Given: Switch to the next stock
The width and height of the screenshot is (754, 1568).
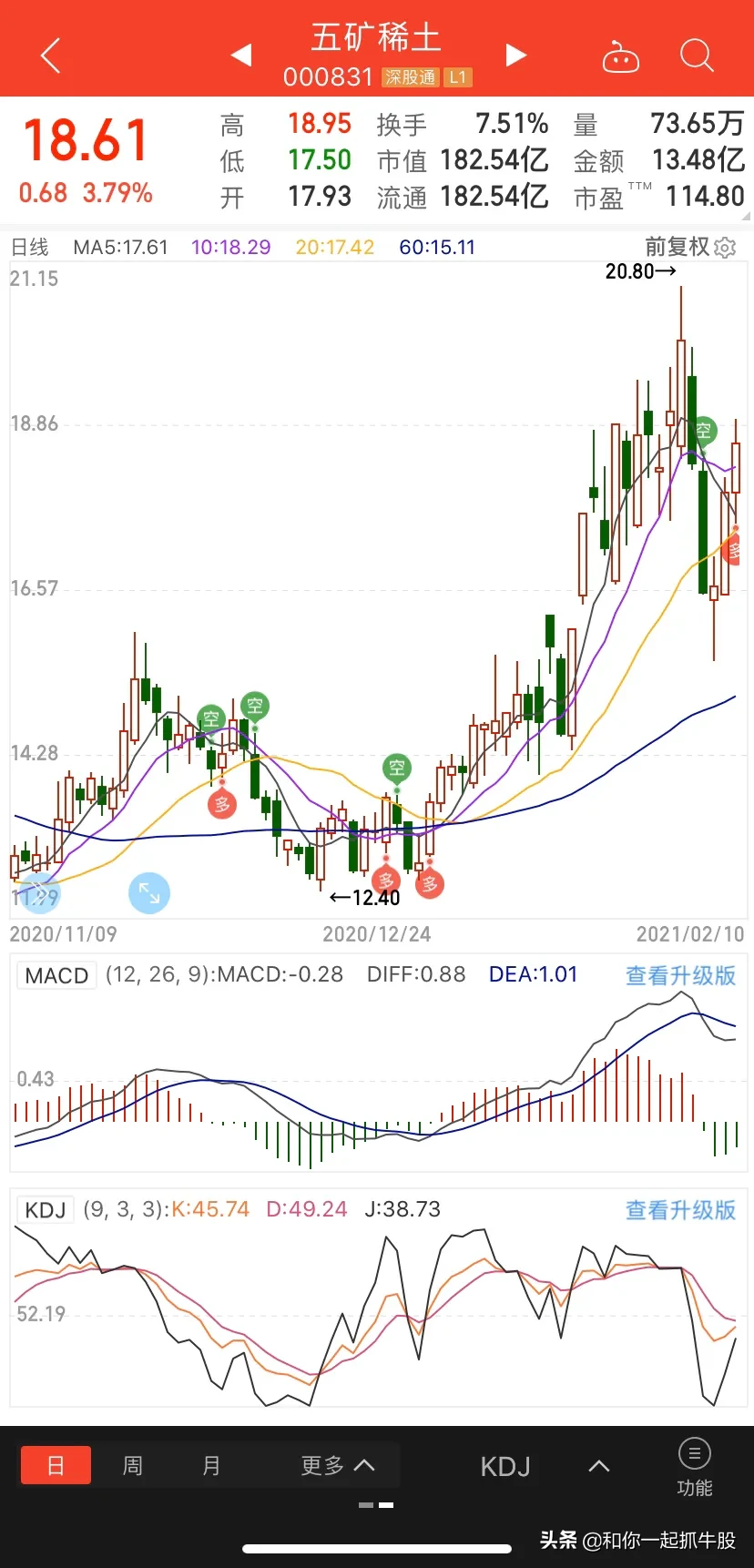Looking at the screenshot, I should pos(516,56).
